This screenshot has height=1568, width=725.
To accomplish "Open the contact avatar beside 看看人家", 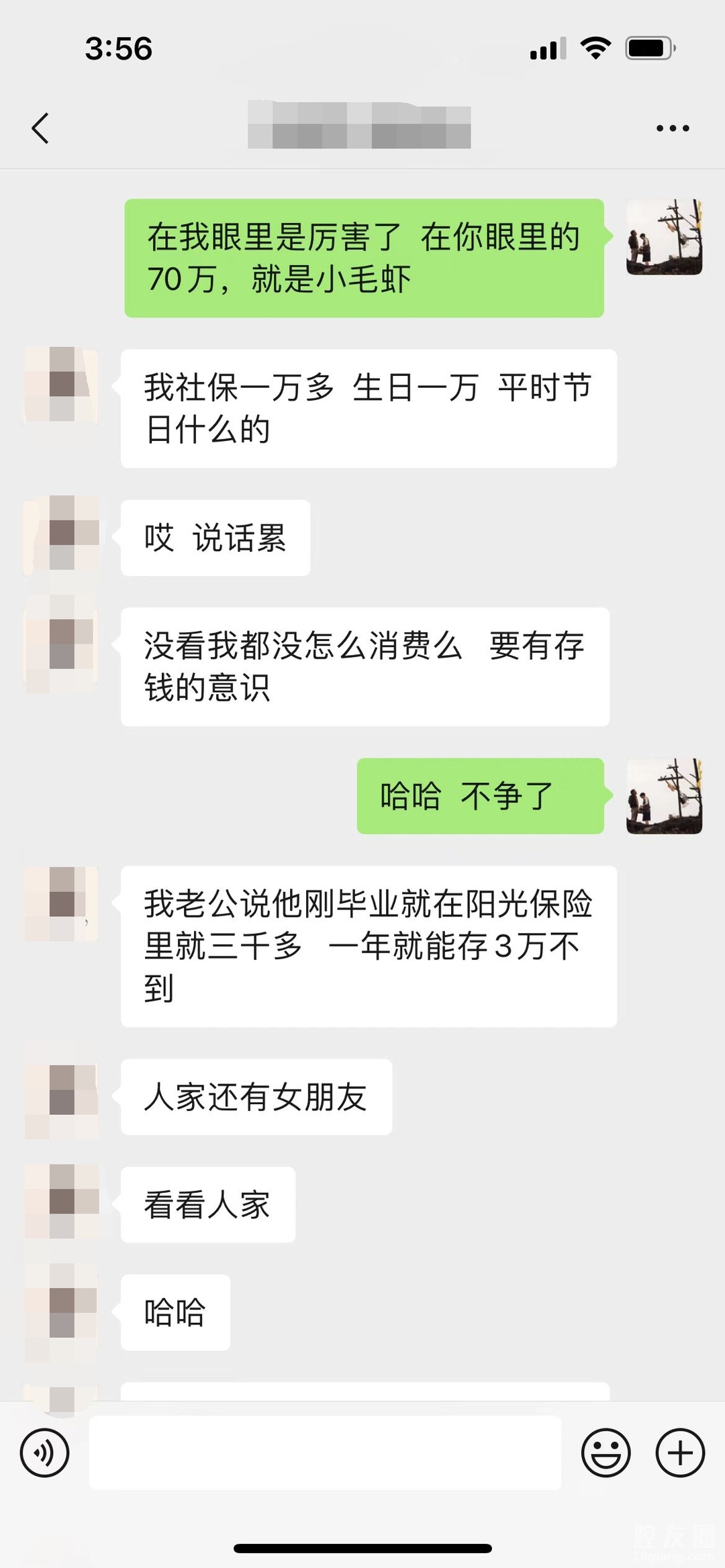I will coord(61,1202).
